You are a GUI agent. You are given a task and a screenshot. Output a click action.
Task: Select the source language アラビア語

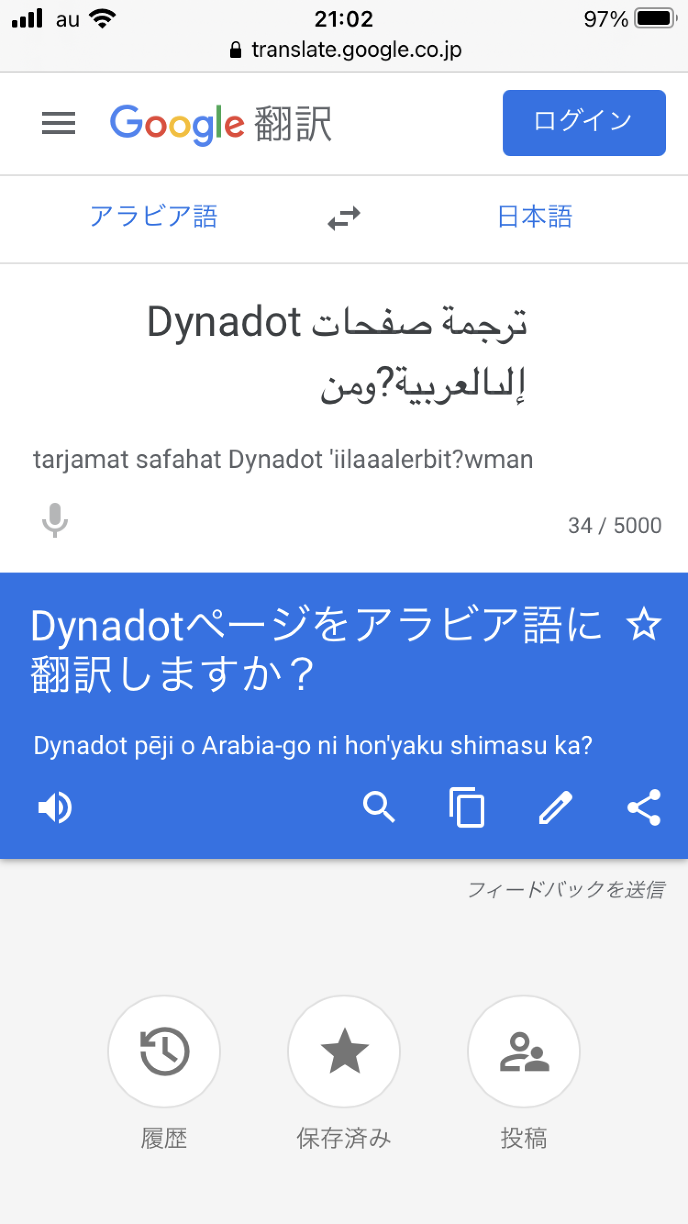click(153, 216)
